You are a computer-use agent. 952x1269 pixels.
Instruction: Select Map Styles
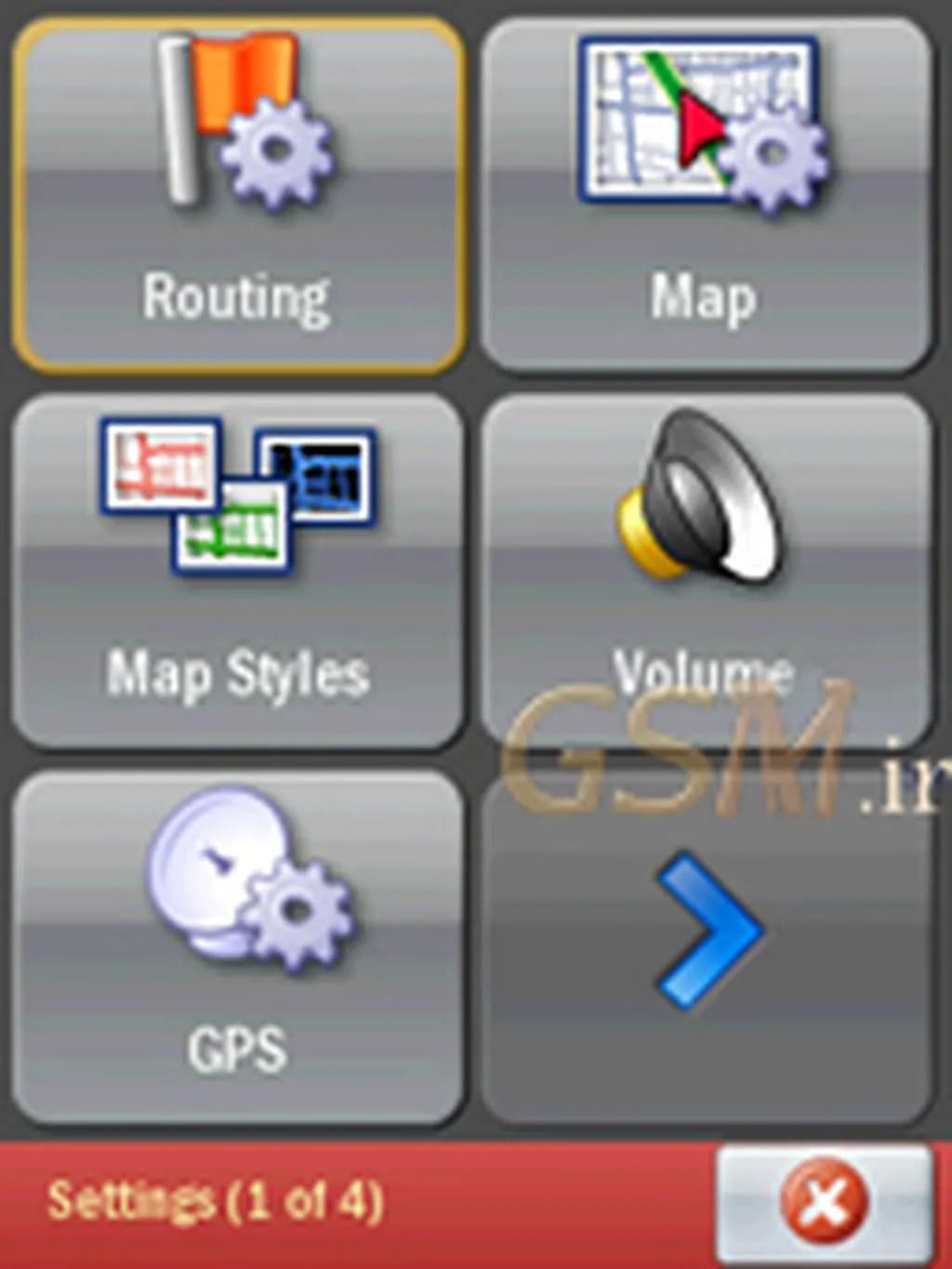tap(238, 569)
